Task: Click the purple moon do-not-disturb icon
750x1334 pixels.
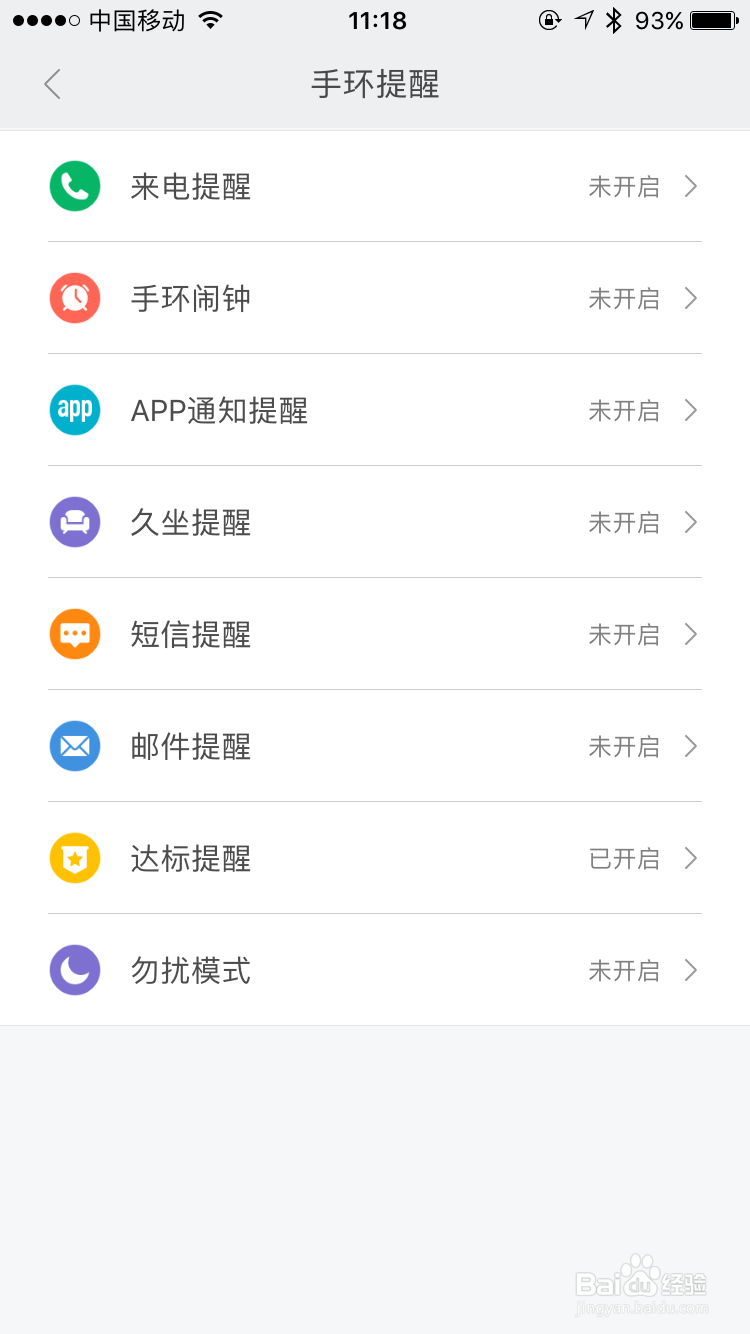Action: point(75,970)
